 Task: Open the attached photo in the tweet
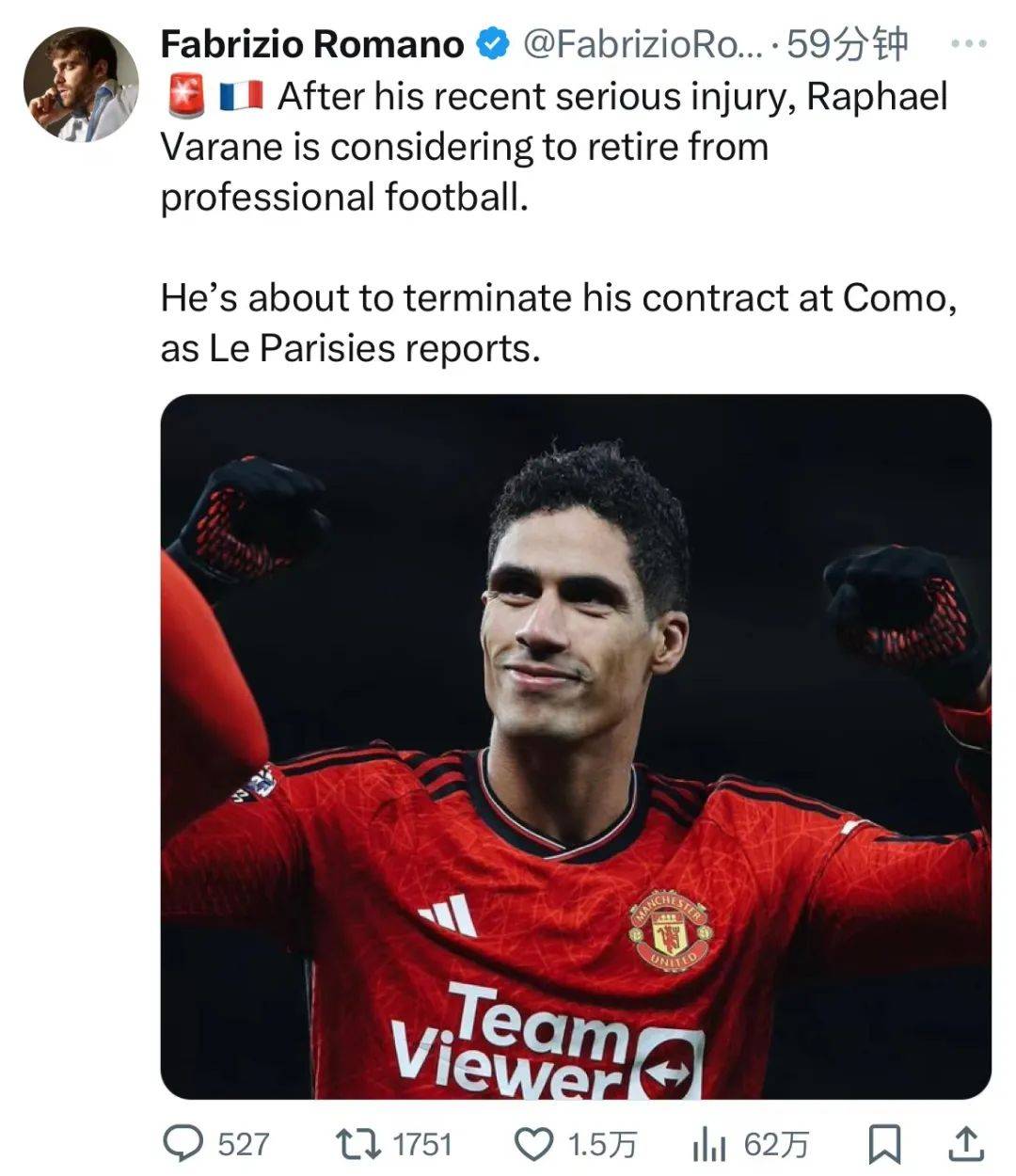(576, 746)
